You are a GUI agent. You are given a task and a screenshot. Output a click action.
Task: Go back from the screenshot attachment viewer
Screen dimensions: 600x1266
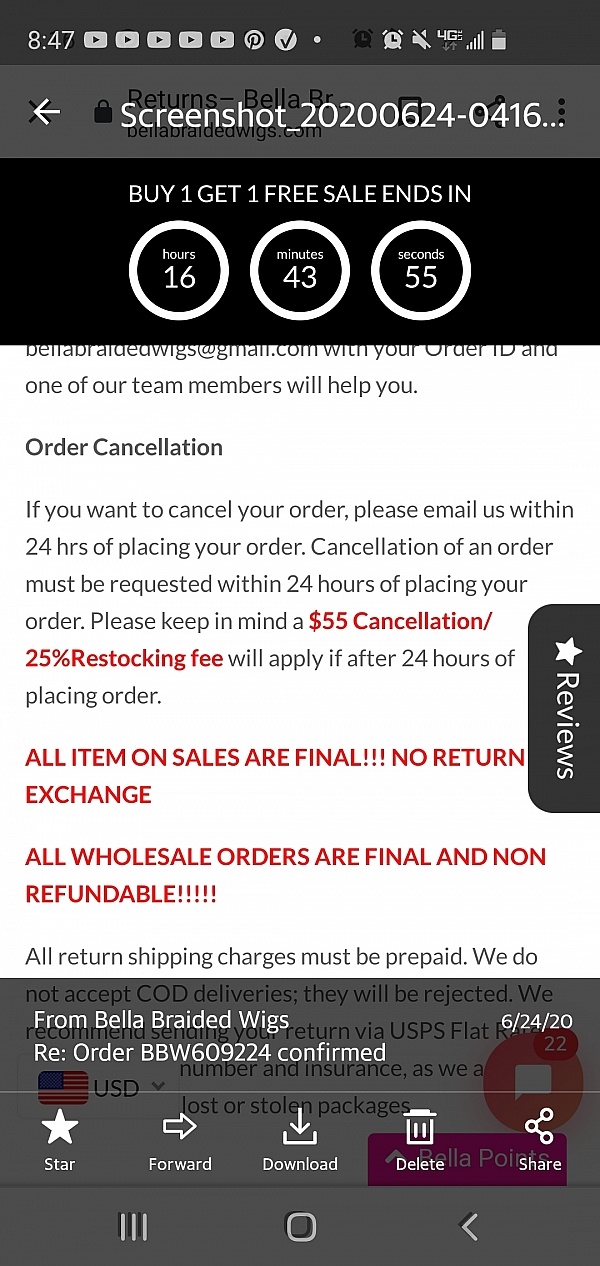pyautogui.click(x=45, y=112)
